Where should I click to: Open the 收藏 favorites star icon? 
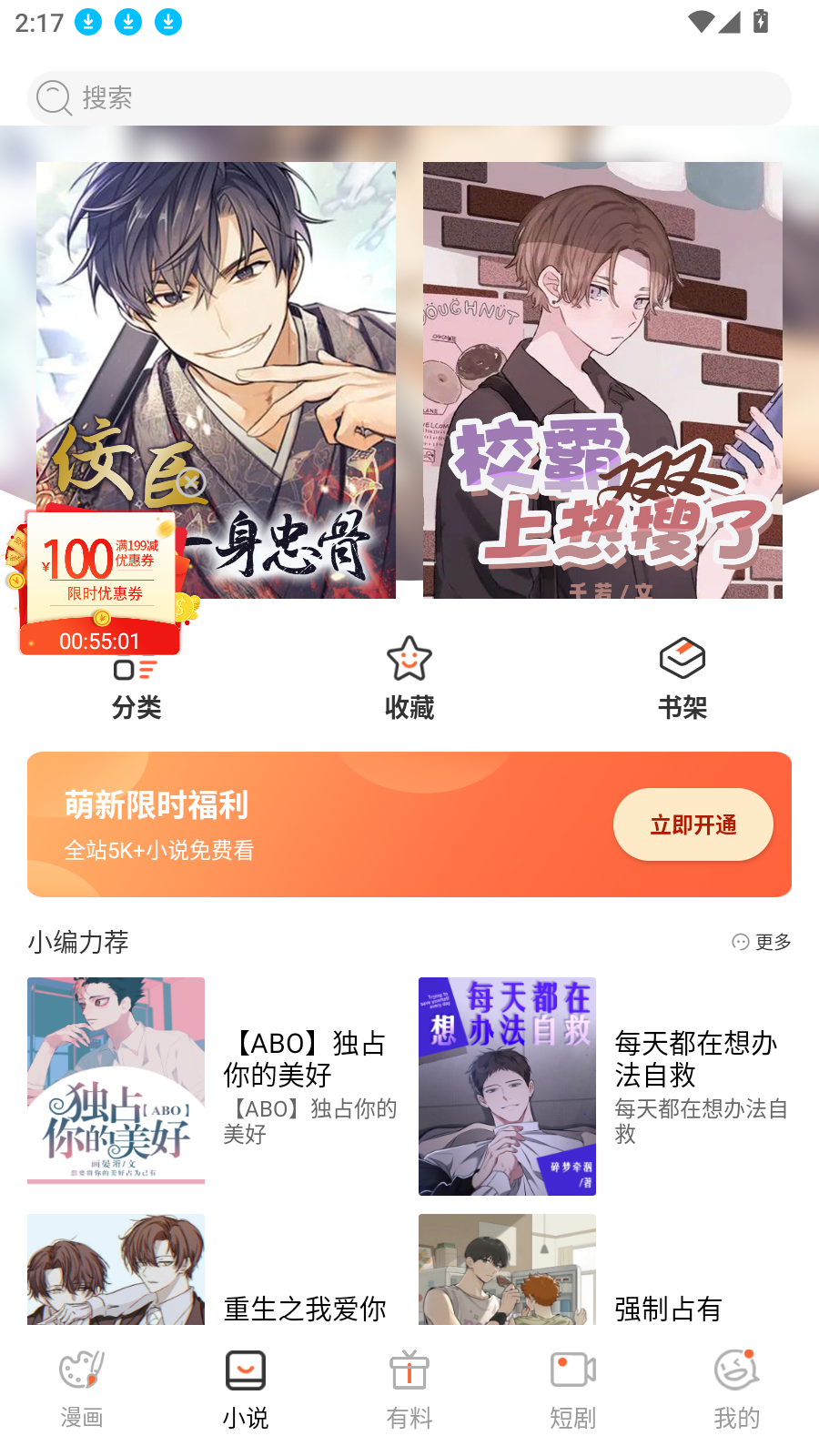409,660
